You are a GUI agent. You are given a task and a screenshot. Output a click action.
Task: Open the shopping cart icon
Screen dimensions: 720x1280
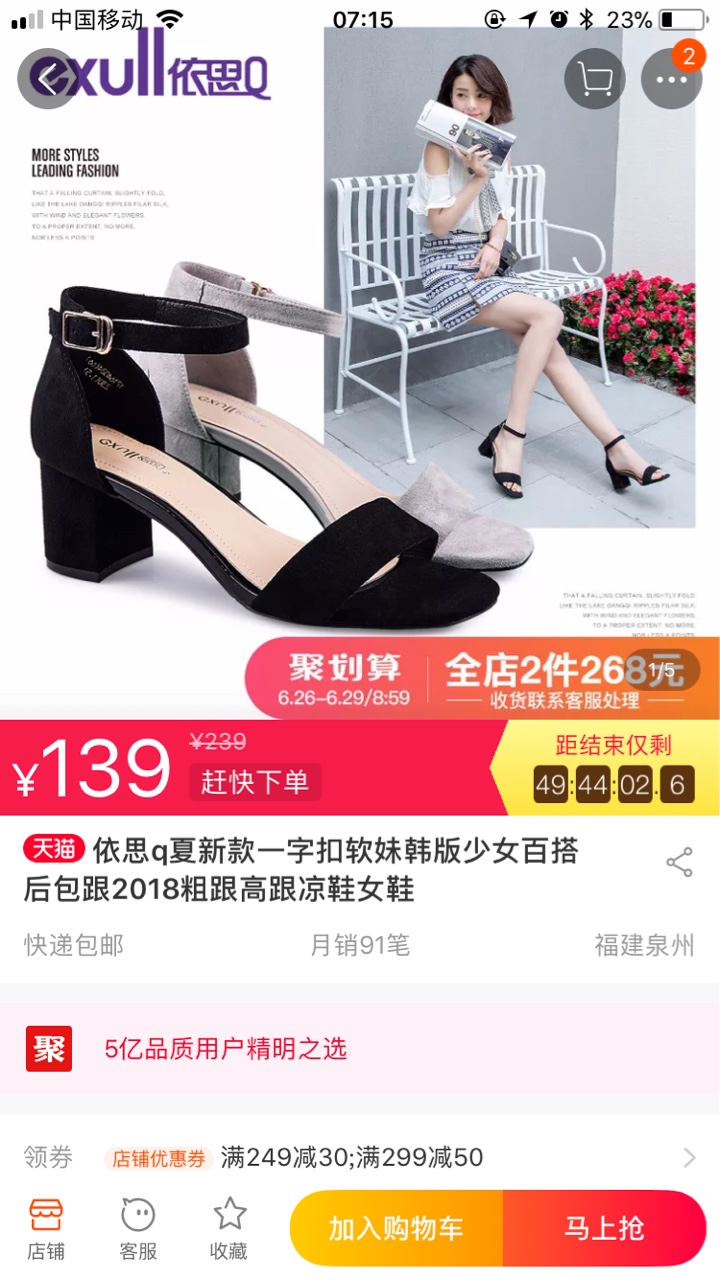(594, 78)
